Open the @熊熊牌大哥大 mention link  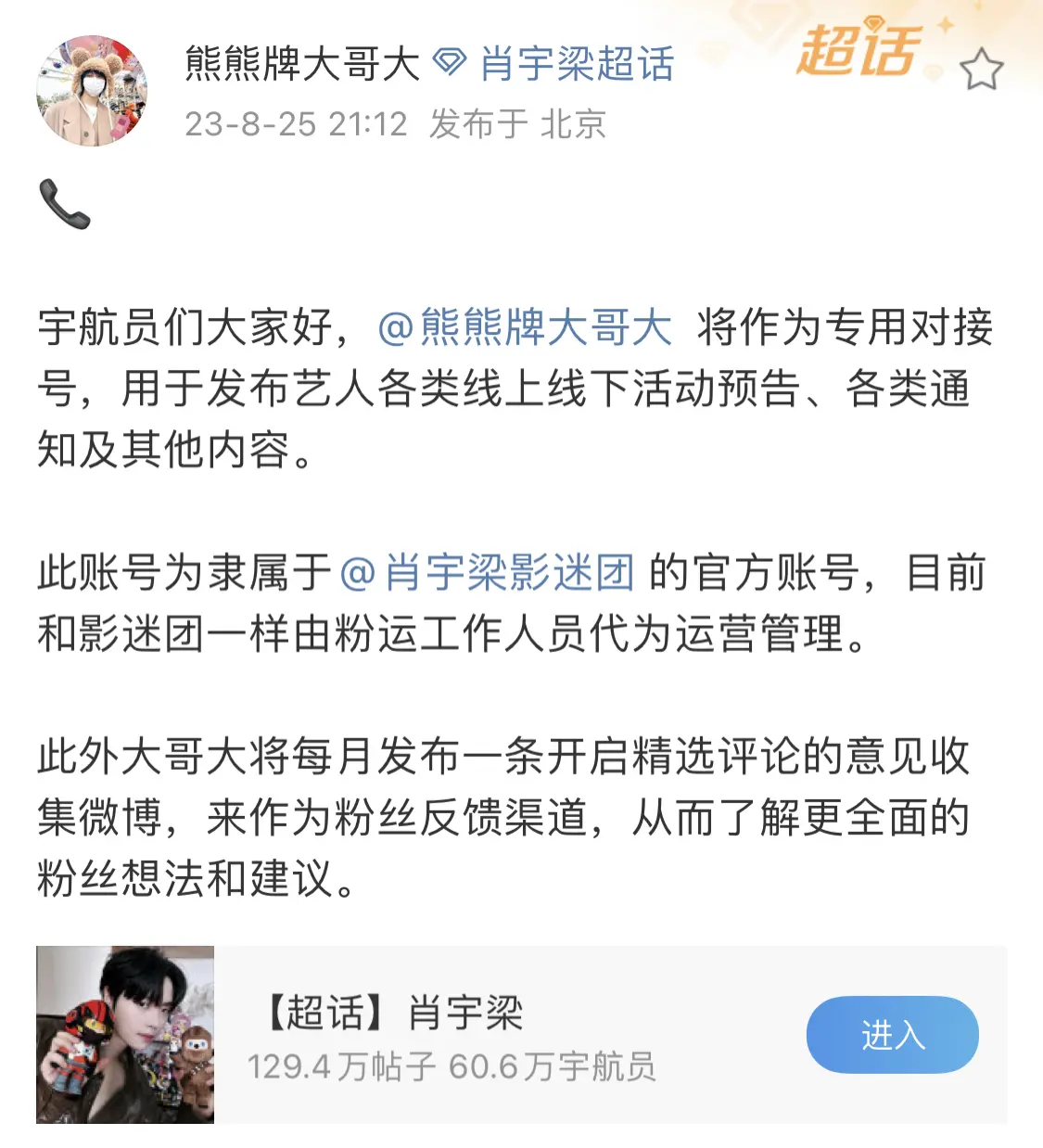(525, 327)
